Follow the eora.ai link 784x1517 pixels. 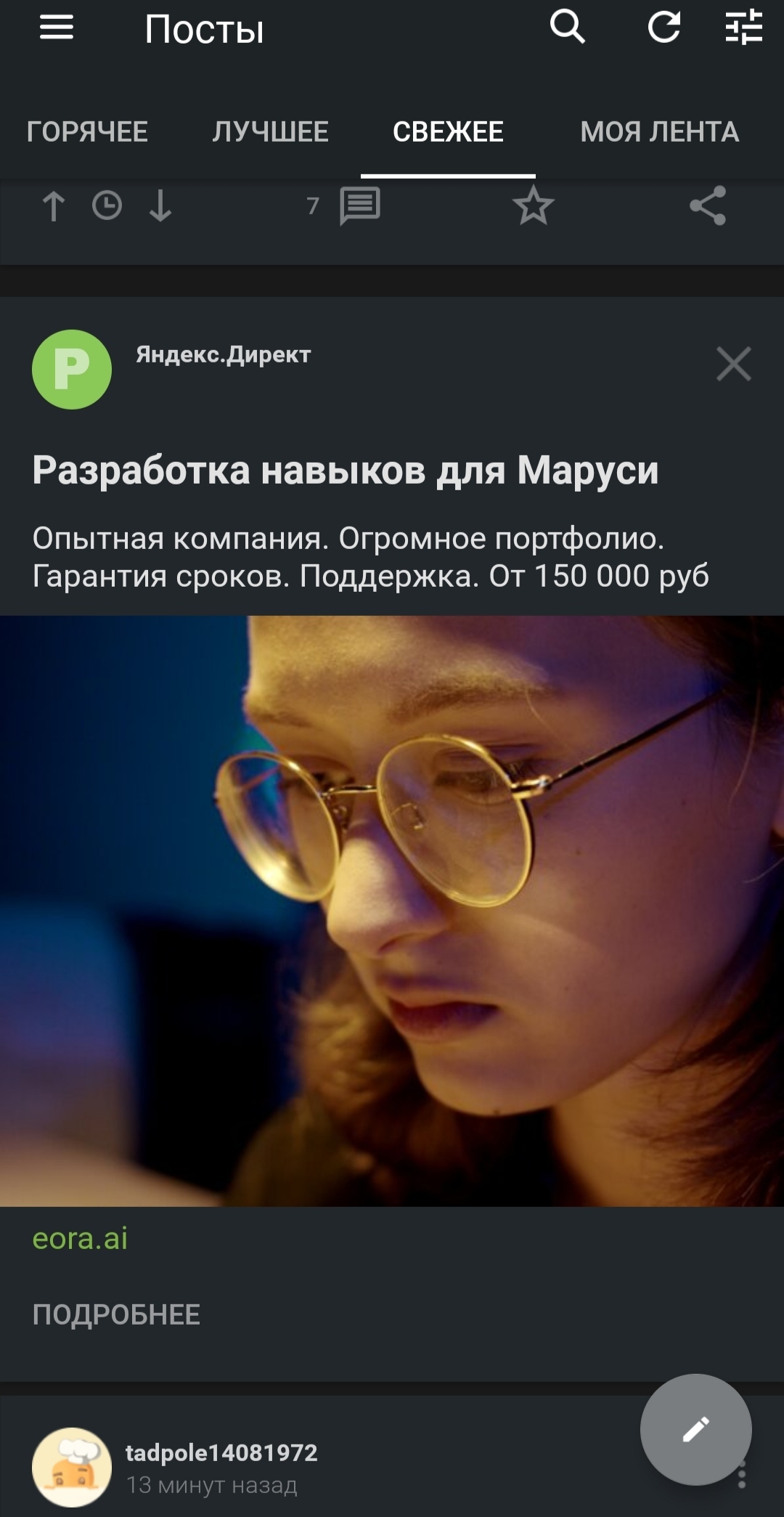[x=80, y=1239]
